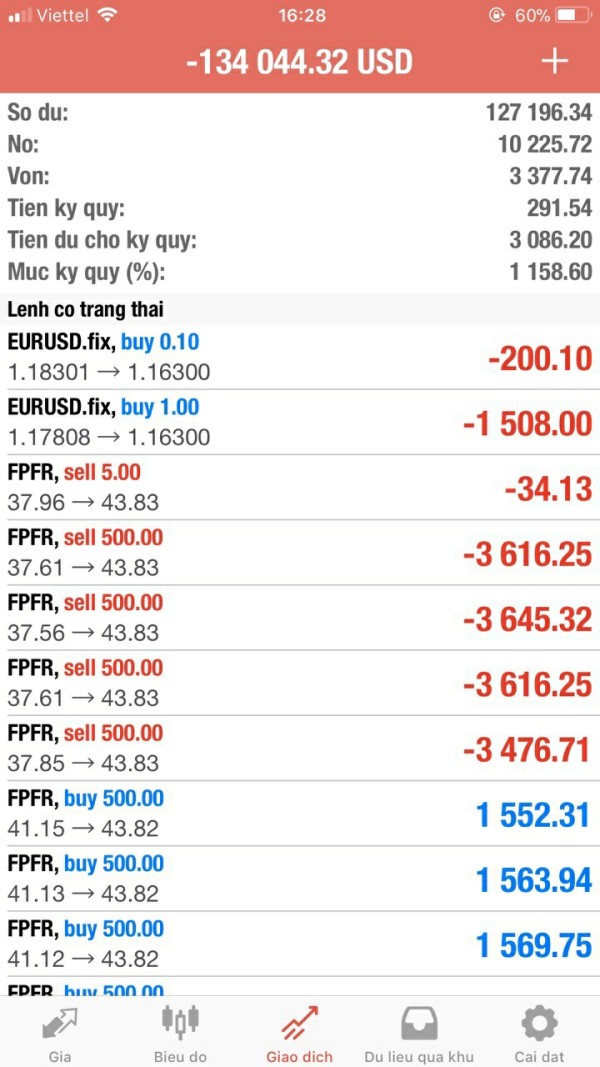Image resolution: width=600 pixels, height=1067 pixels.
Task: Open the FPFR sell 5.00 position
Action: click(x=300, y=488)
